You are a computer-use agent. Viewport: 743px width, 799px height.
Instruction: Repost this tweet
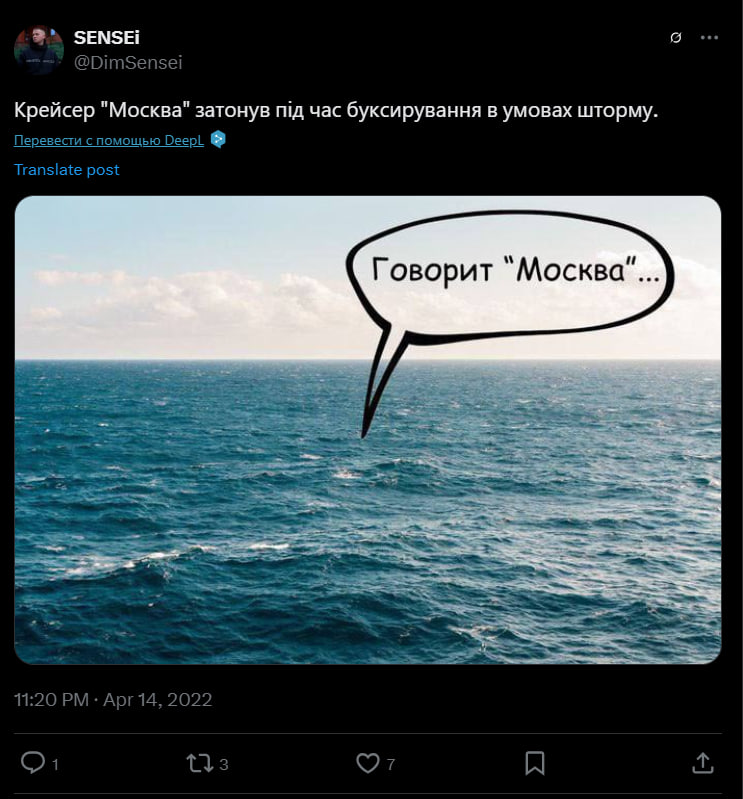[200, 763]
